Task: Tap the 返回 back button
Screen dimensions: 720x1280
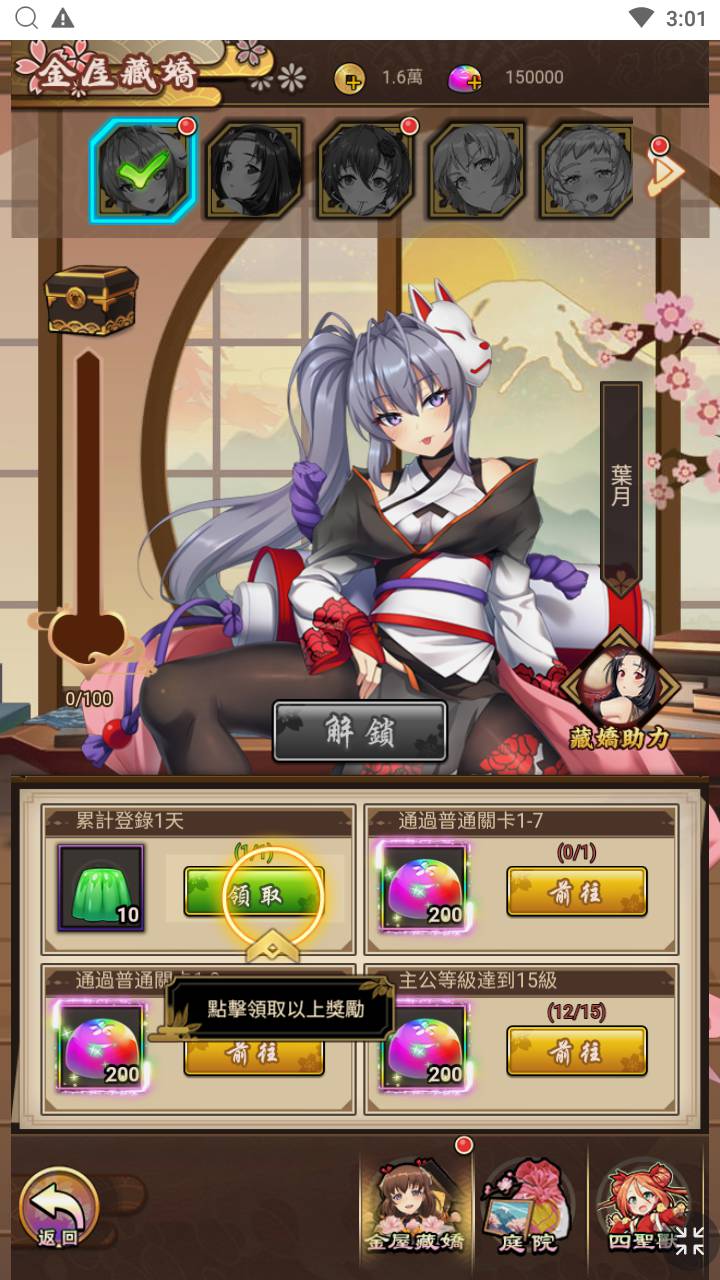Action: click(59, 1208)
